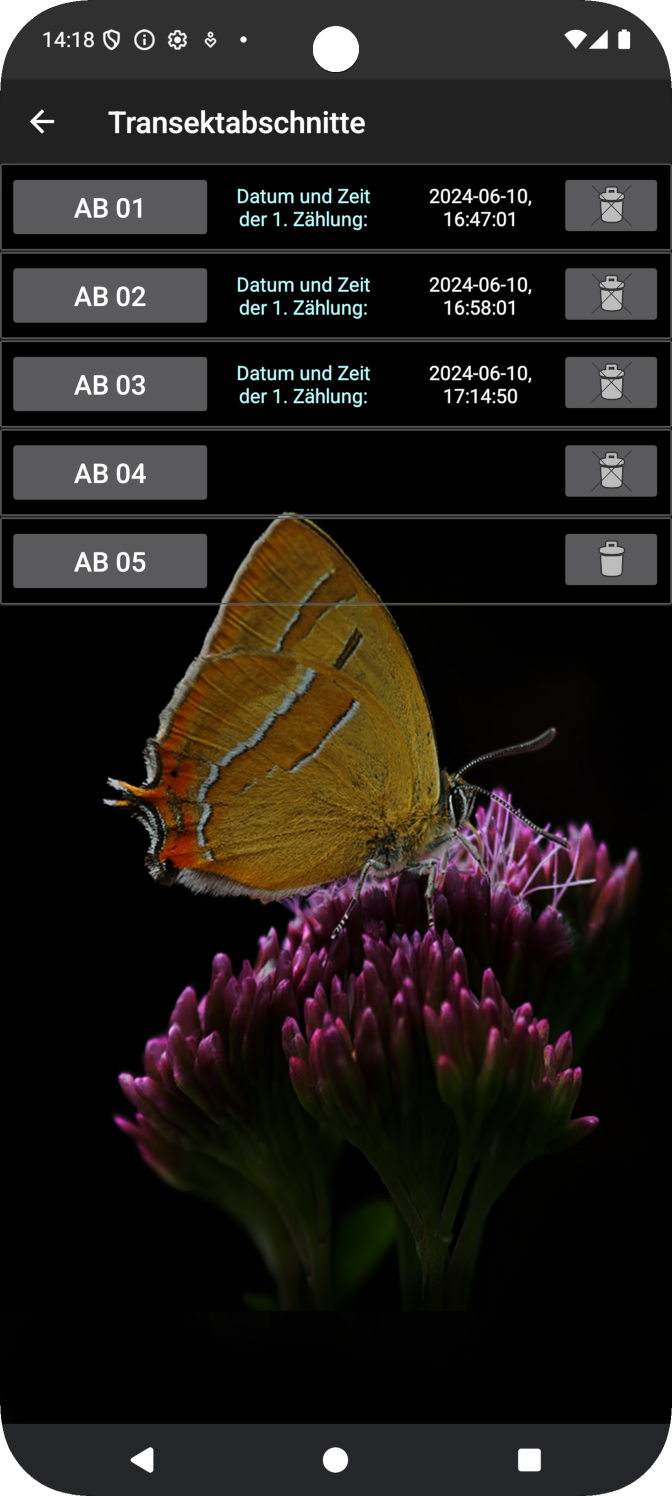Open transect section AB 04
Screen dimensions: 672x1496
110,472
